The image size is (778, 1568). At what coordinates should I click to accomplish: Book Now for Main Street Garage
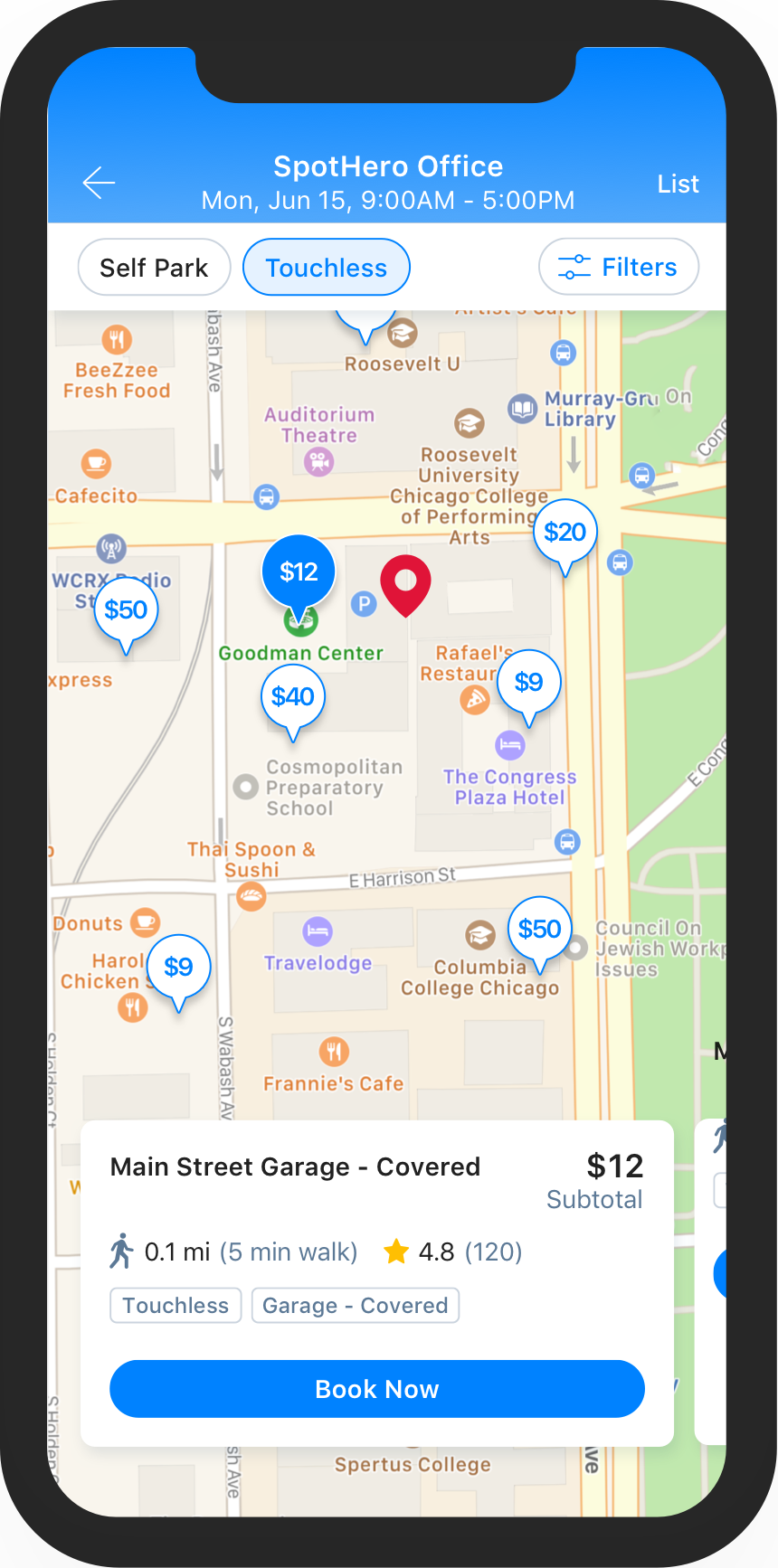click(377, 1389)
